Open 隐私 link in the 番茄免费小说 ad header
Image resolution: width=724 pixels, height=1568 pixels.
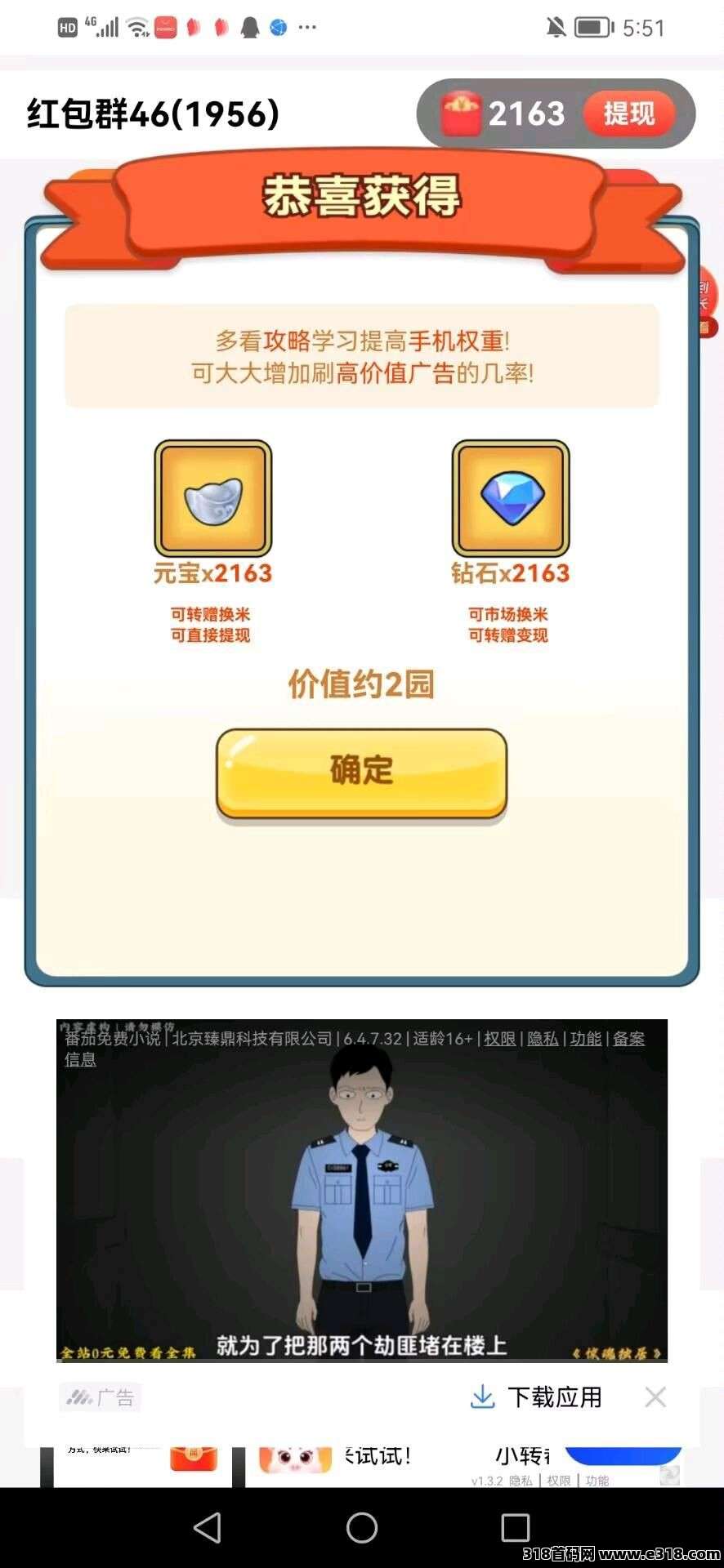pyautogui.click(x=543, y=1039)
